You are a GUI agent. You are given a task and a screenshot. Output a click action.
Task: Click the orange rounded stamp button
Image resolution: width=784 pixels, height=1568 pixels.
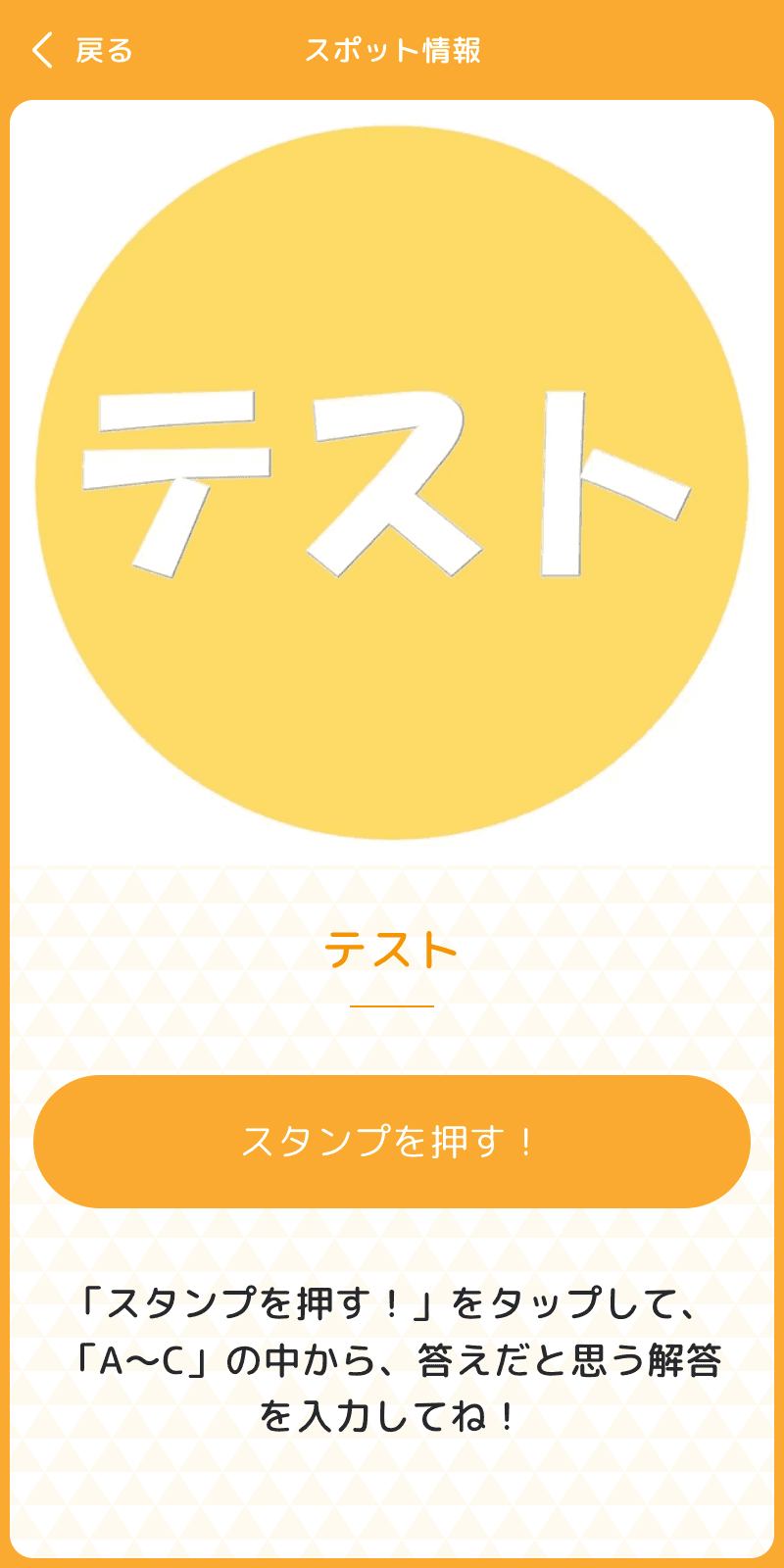point(392,1140)
